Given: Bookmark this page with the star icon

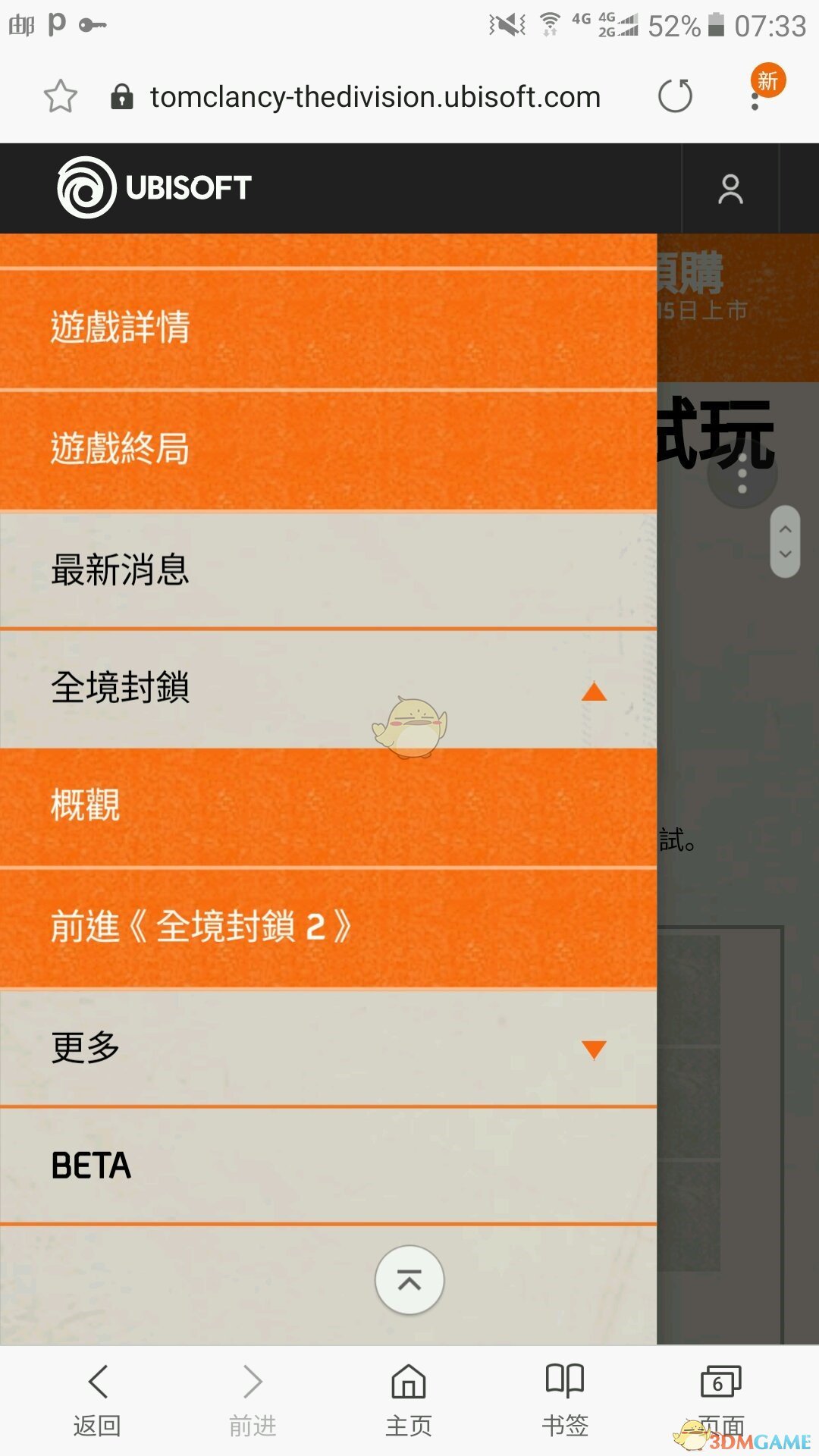Looking at the screenshot, I should (x=60, y=96).
